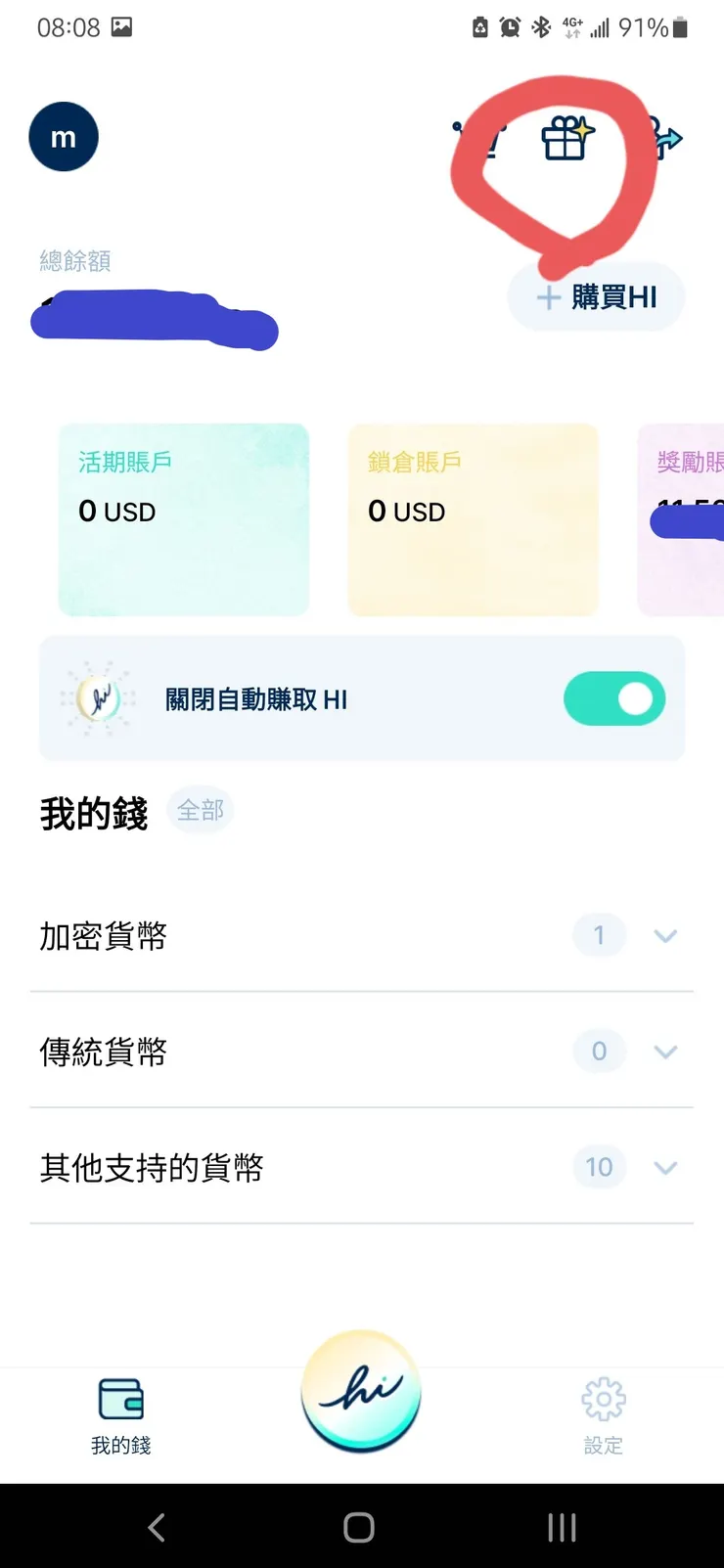Expand the 加密貨幣 section chevron
Image resolution: width=724 pixels, height=1568 pixels.
pyautogui.click(x=666, y=935)
